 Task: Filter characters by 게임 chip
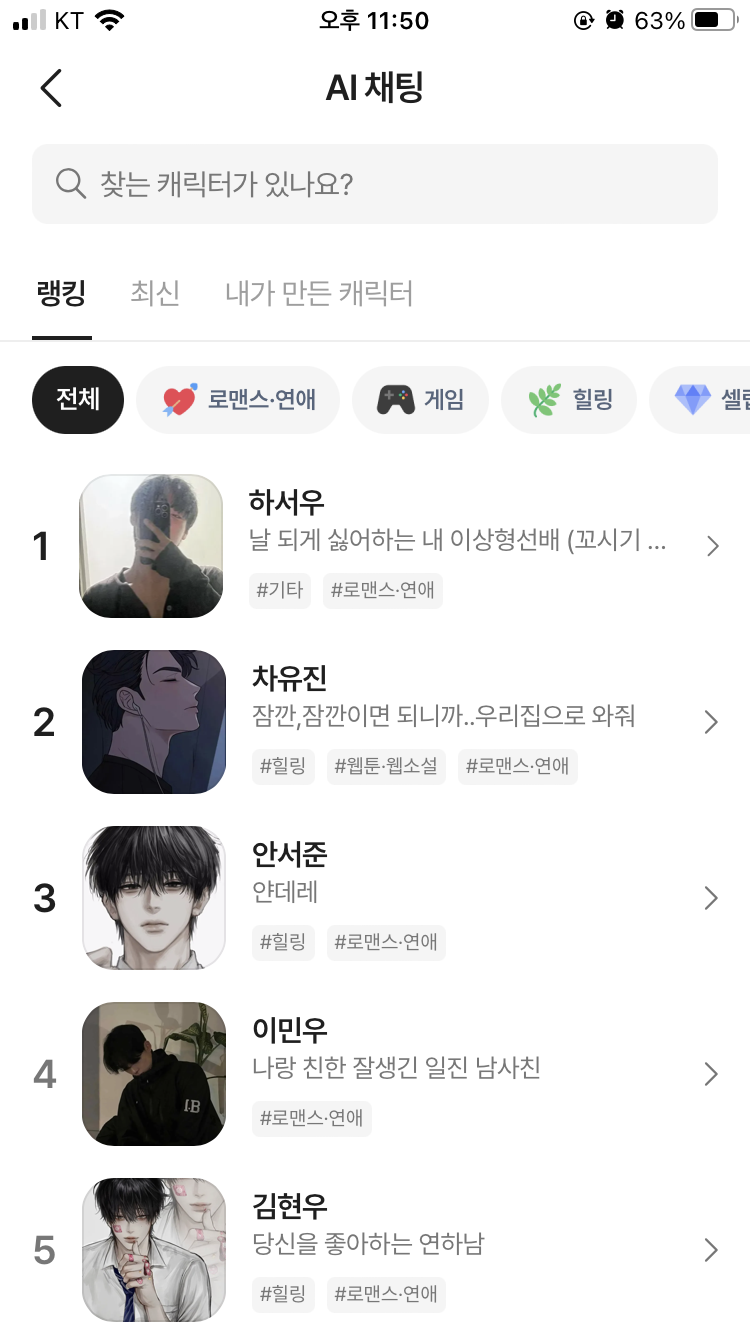(421, 400)
